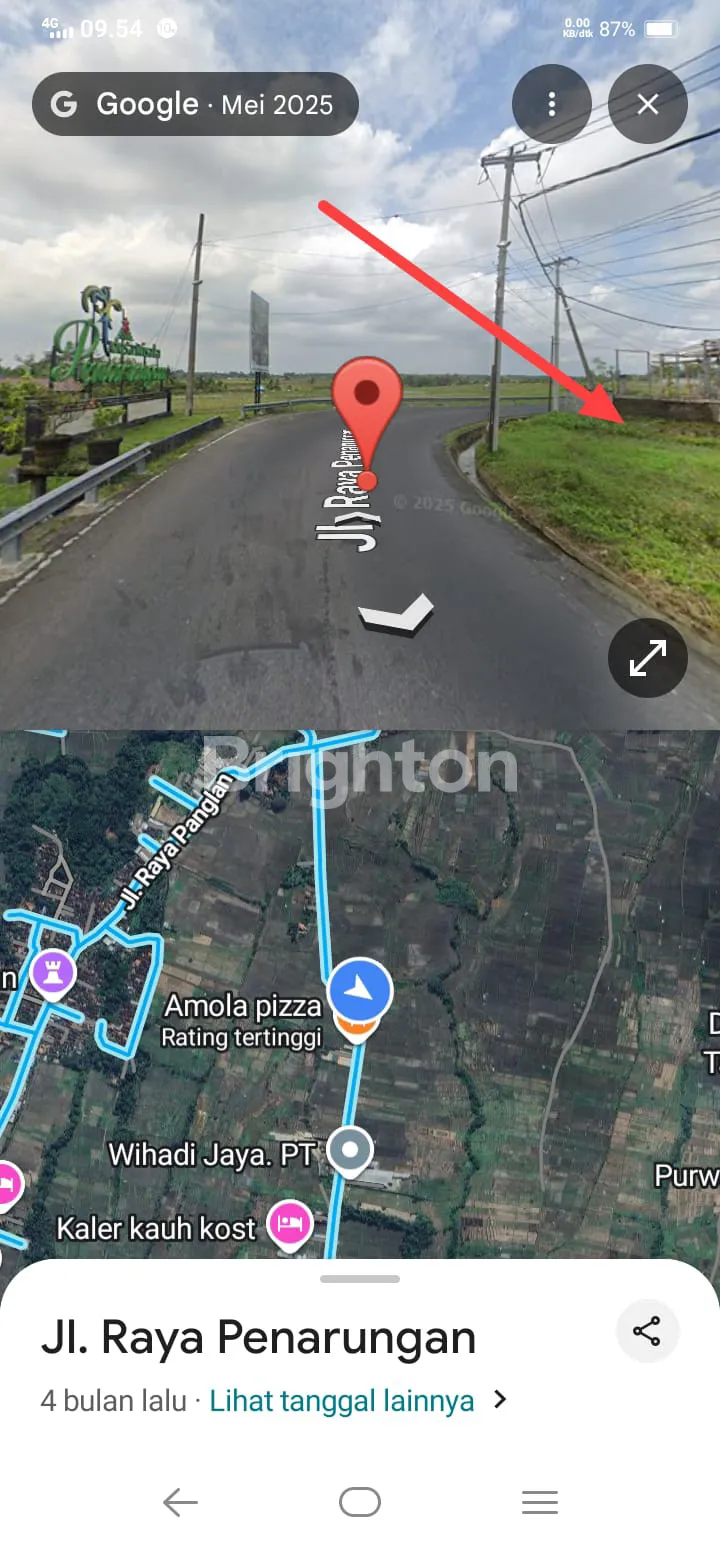
Task: Move forward along the road arrow
Action: point(397,613)
